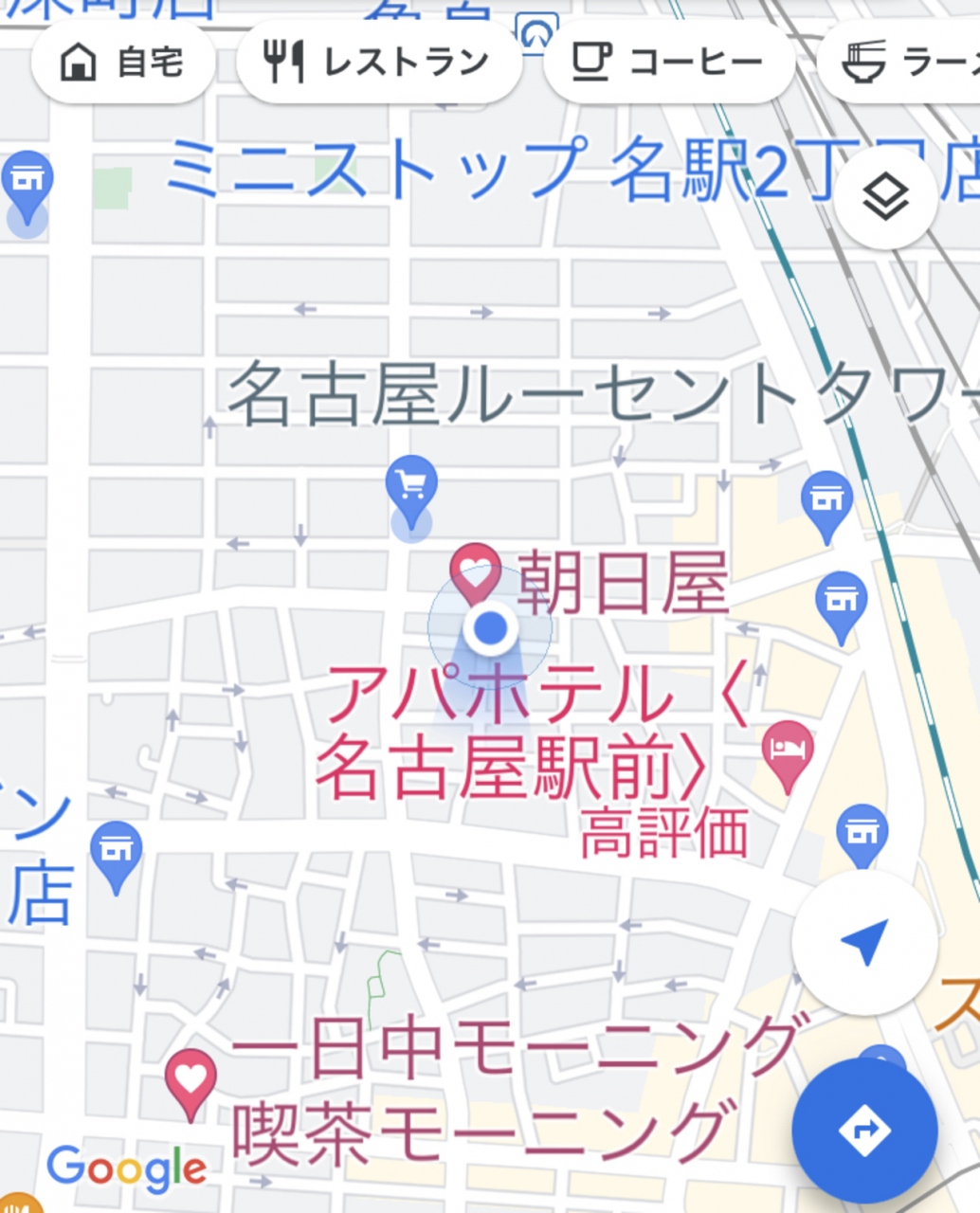
Task: Open the 一日中モーニング saved place pin
Action: [191, 1080]
